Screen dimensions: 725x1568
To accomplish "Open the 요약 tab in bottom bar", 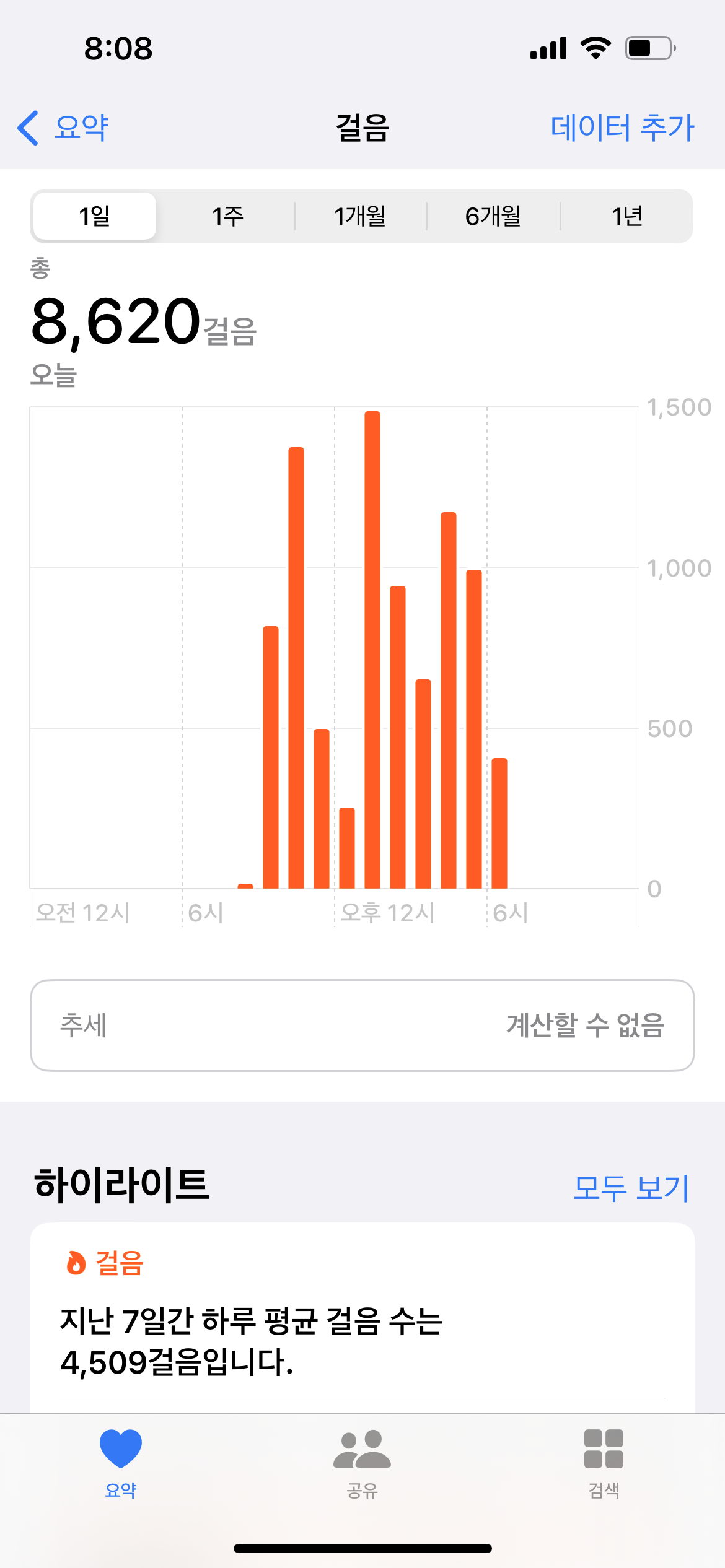I will coord(121,1463).
